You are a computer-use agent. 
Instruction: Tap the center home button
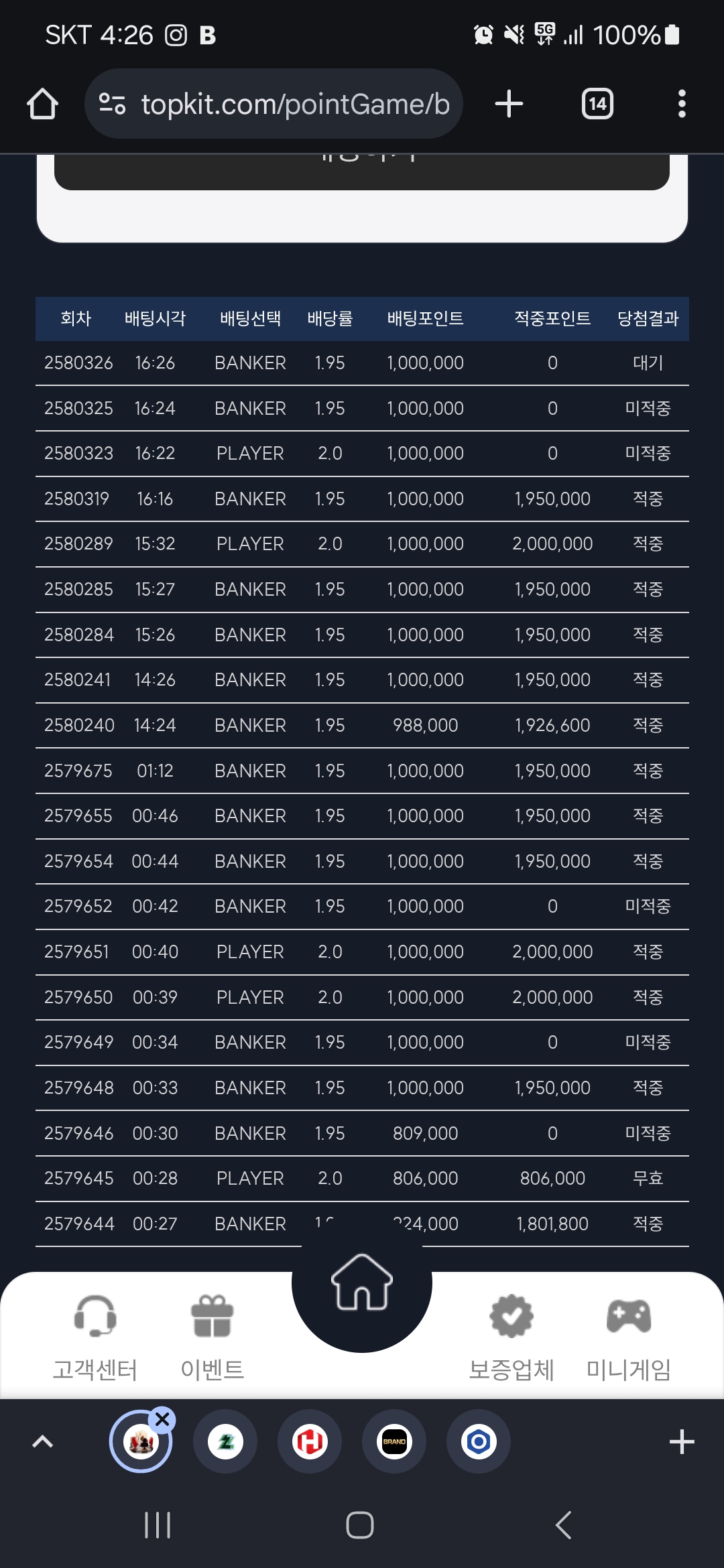(x=362, y=1282)
